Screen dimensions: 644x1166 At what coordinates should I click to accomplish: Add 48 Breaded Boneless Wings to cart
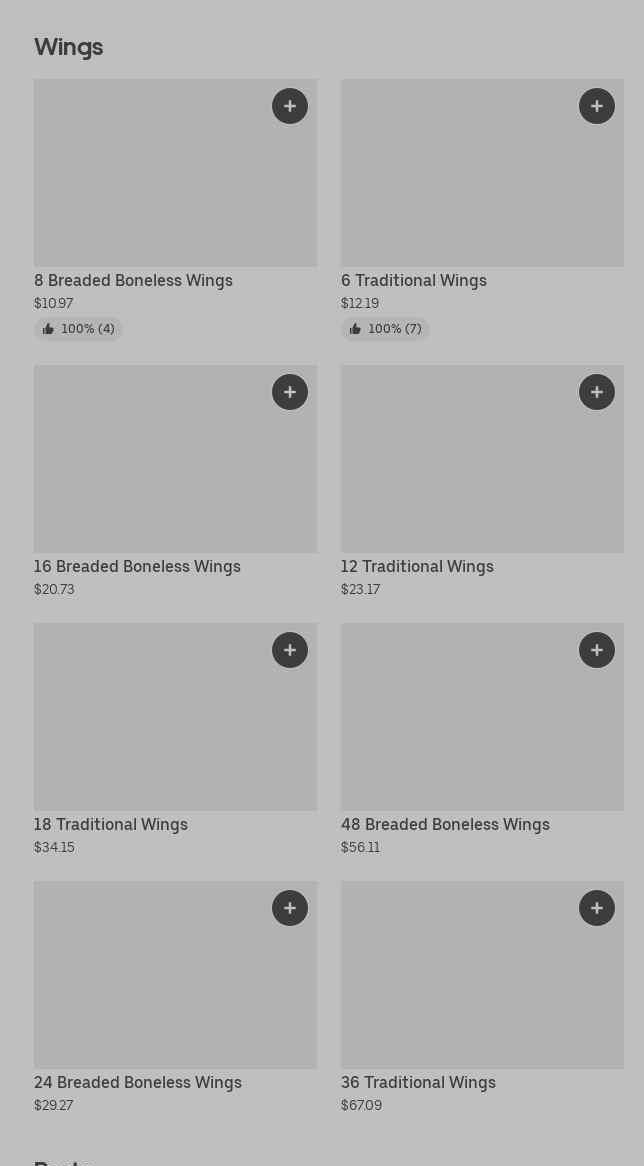tap(597, 650)
